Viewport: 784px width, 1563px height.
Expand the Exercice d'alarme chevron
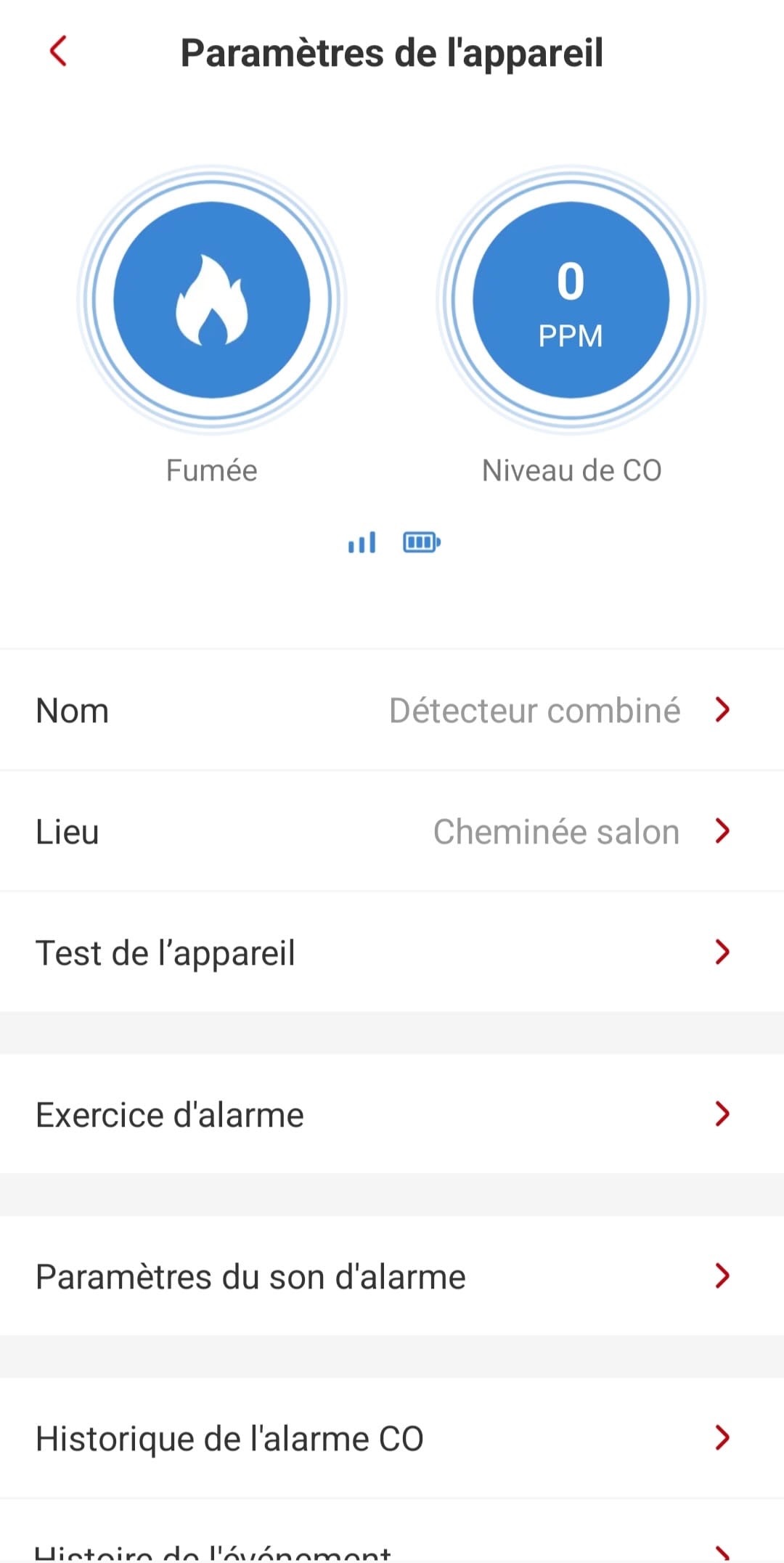point(721,1114)
